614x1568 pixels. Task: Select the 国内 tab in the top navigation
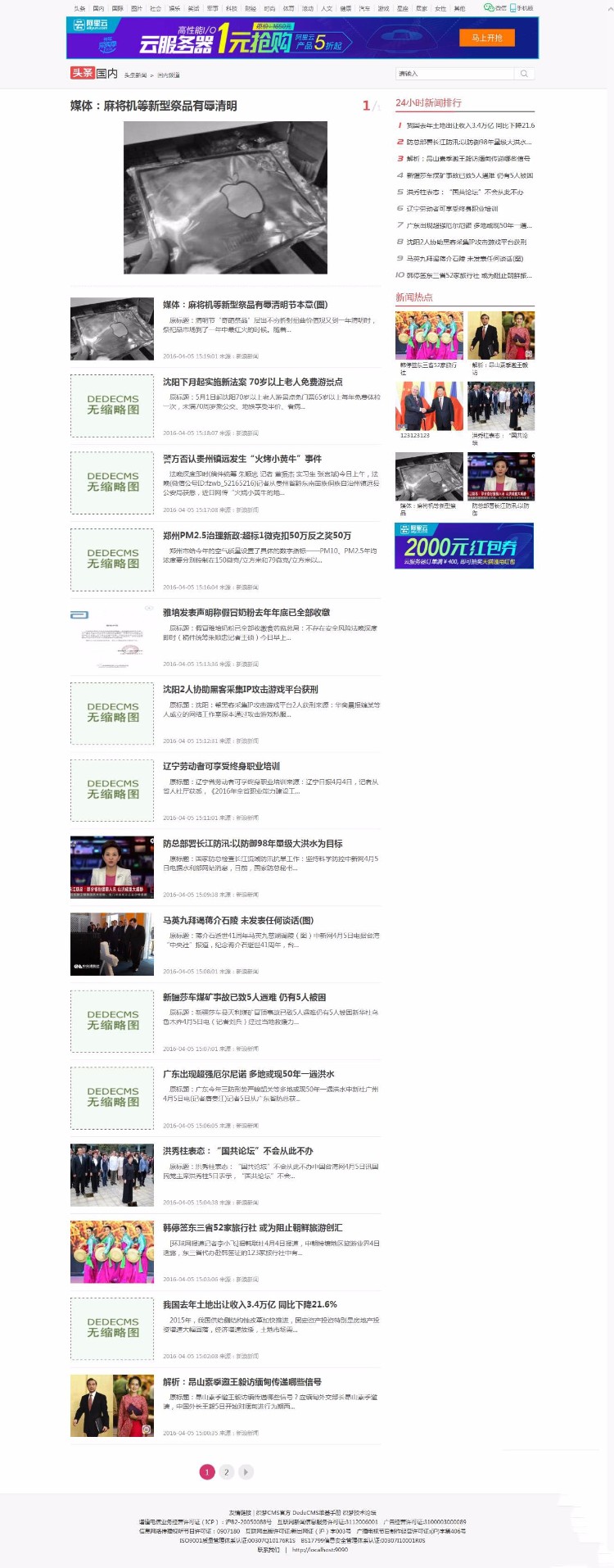click(x=97, y=7)
